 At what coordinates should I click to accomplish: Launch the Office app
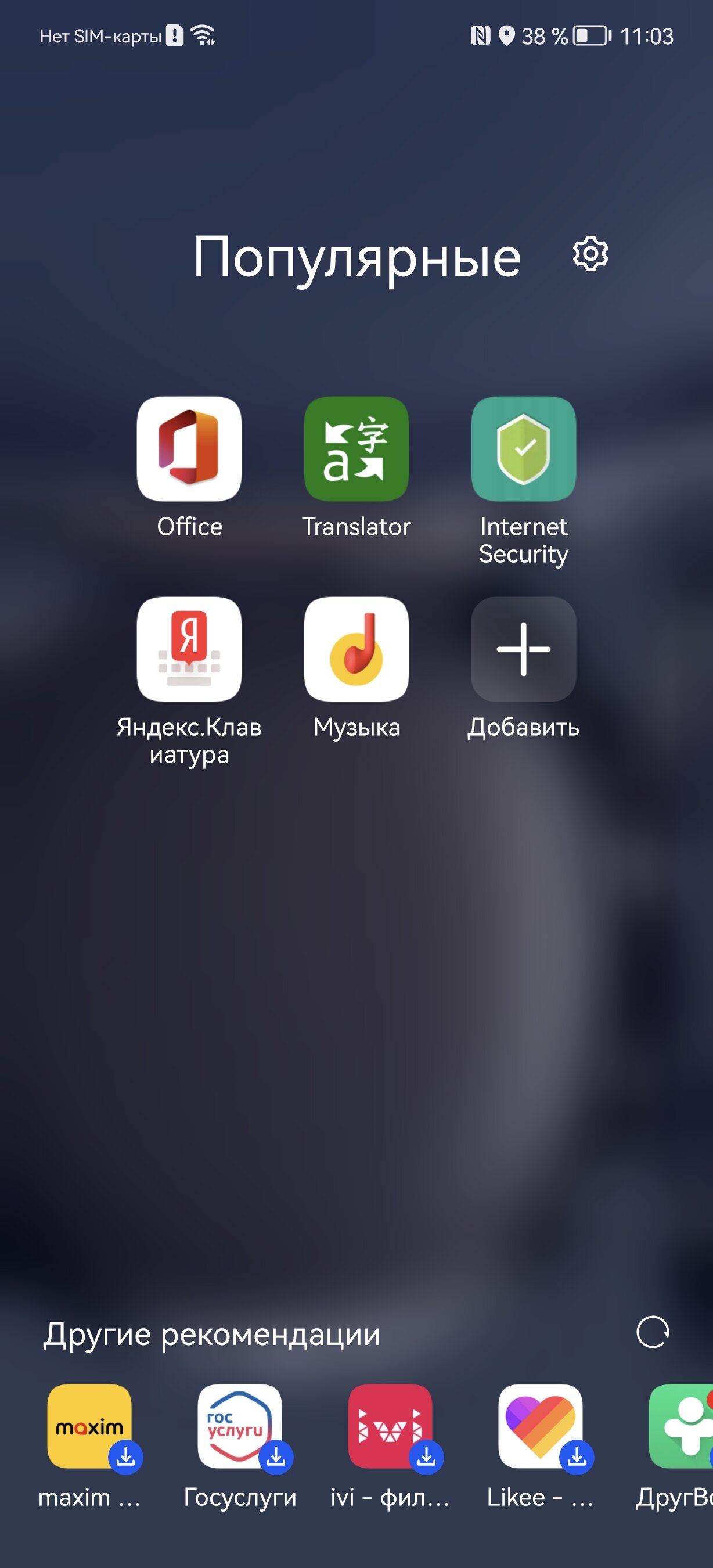point(189,449)
